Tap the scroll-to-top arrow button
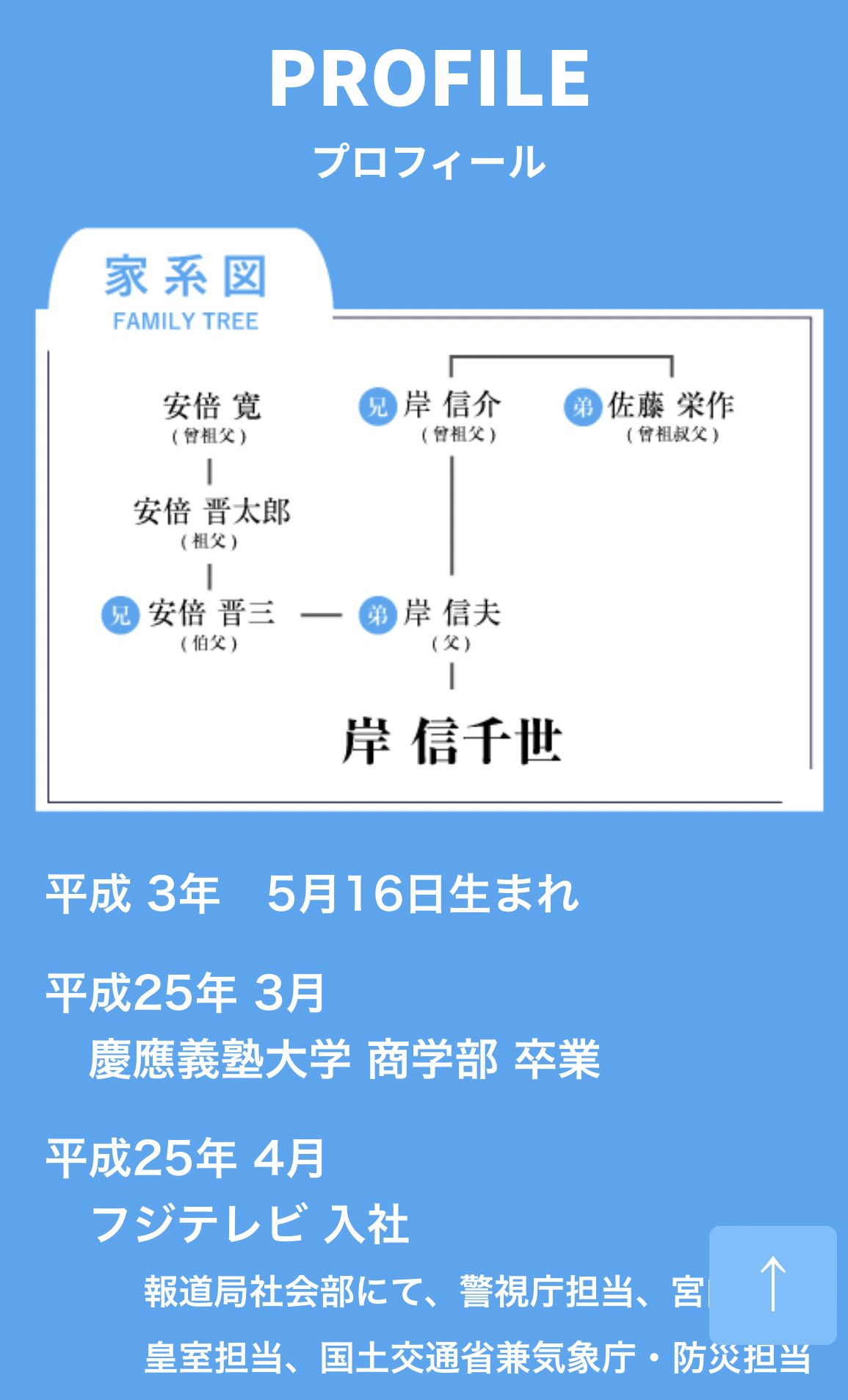The width and height of the screenshot is (848, 1400). (x=772, y=1284)
